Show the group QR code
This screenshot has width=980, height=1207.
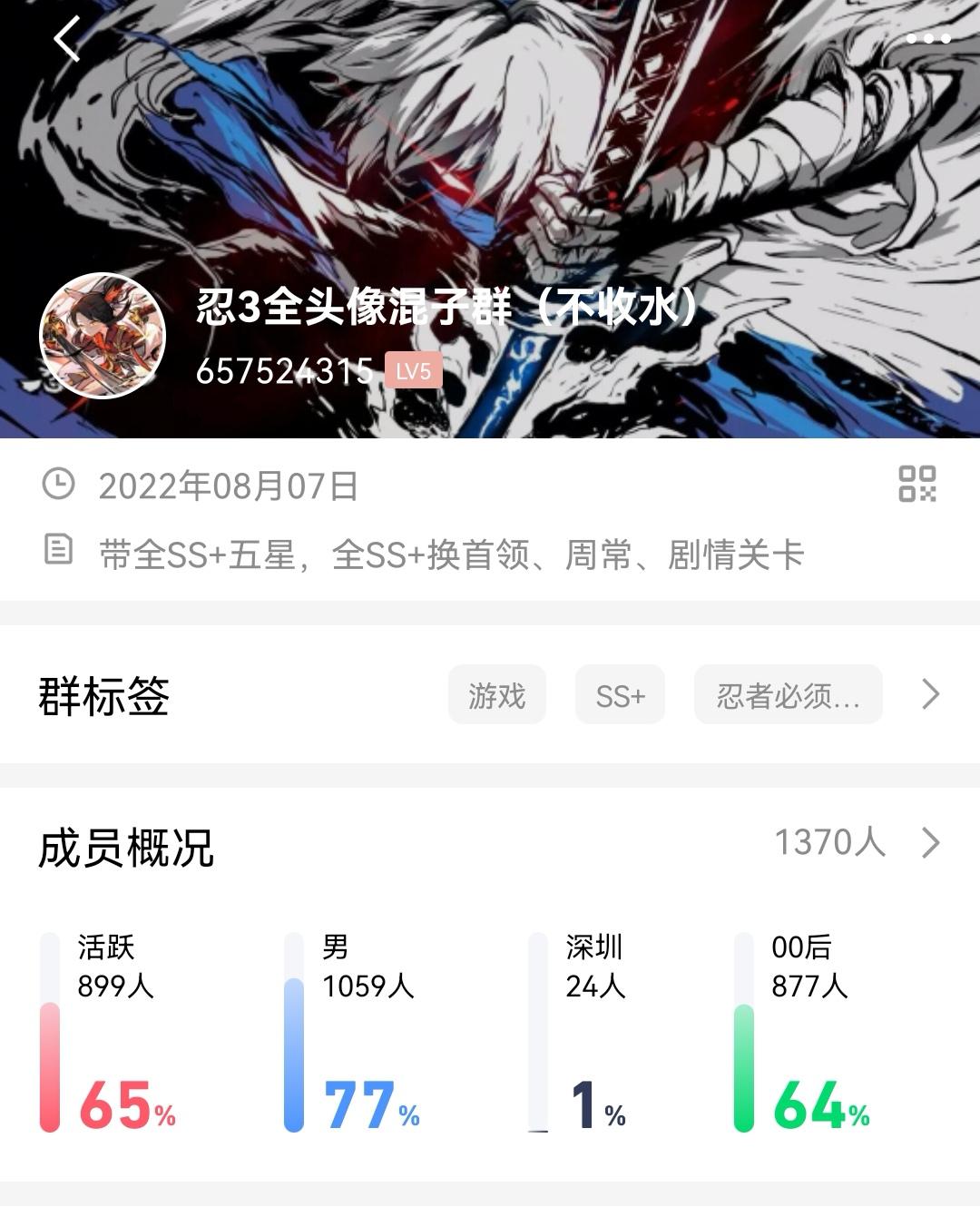point(917,484)
